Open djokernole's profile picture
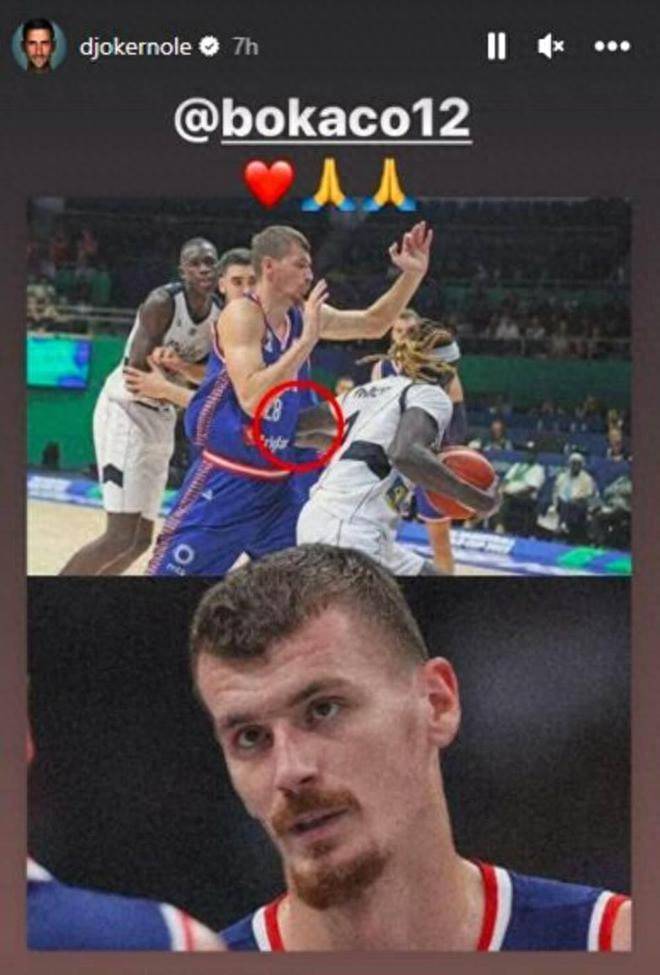The image size is (660, 975). click(39, 46)
